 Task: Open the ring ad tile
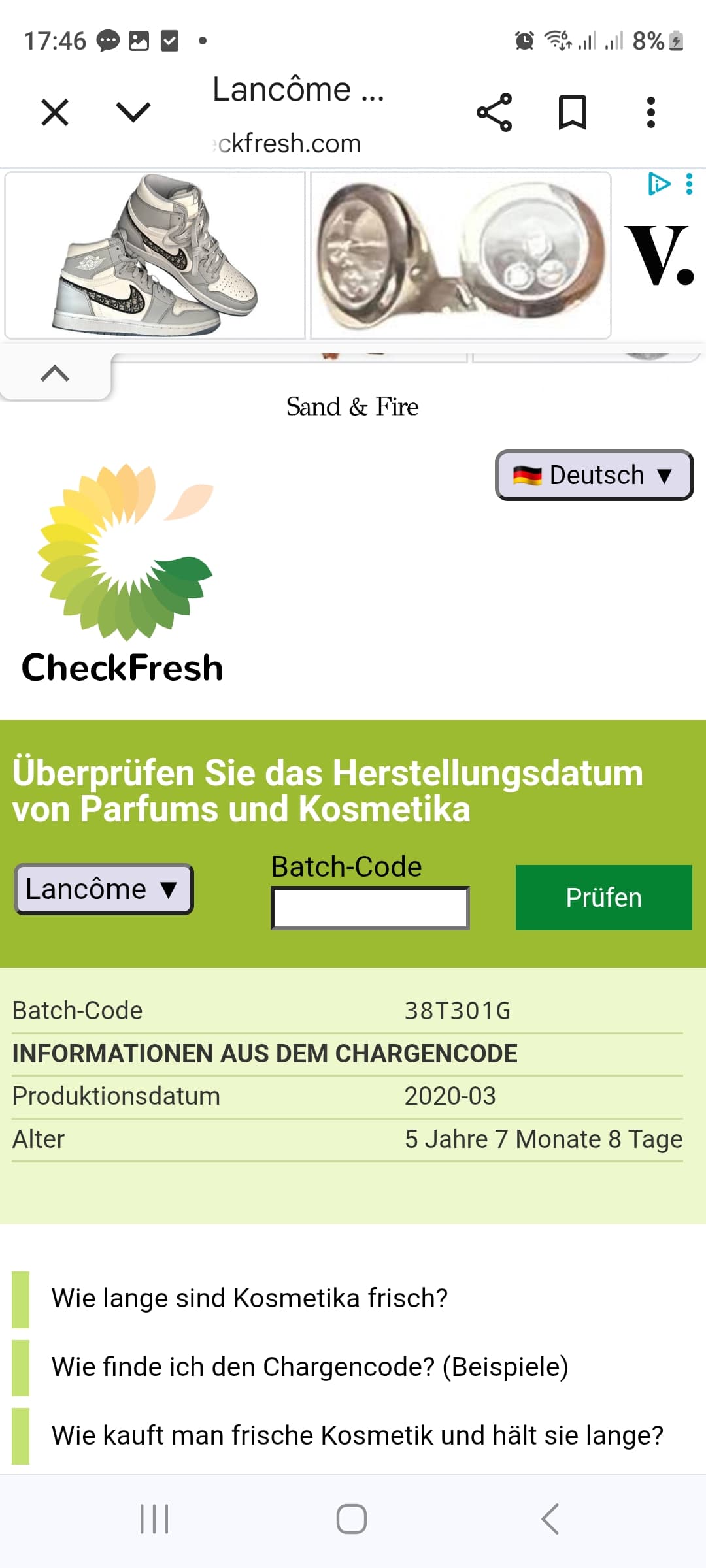pos(460,255)
